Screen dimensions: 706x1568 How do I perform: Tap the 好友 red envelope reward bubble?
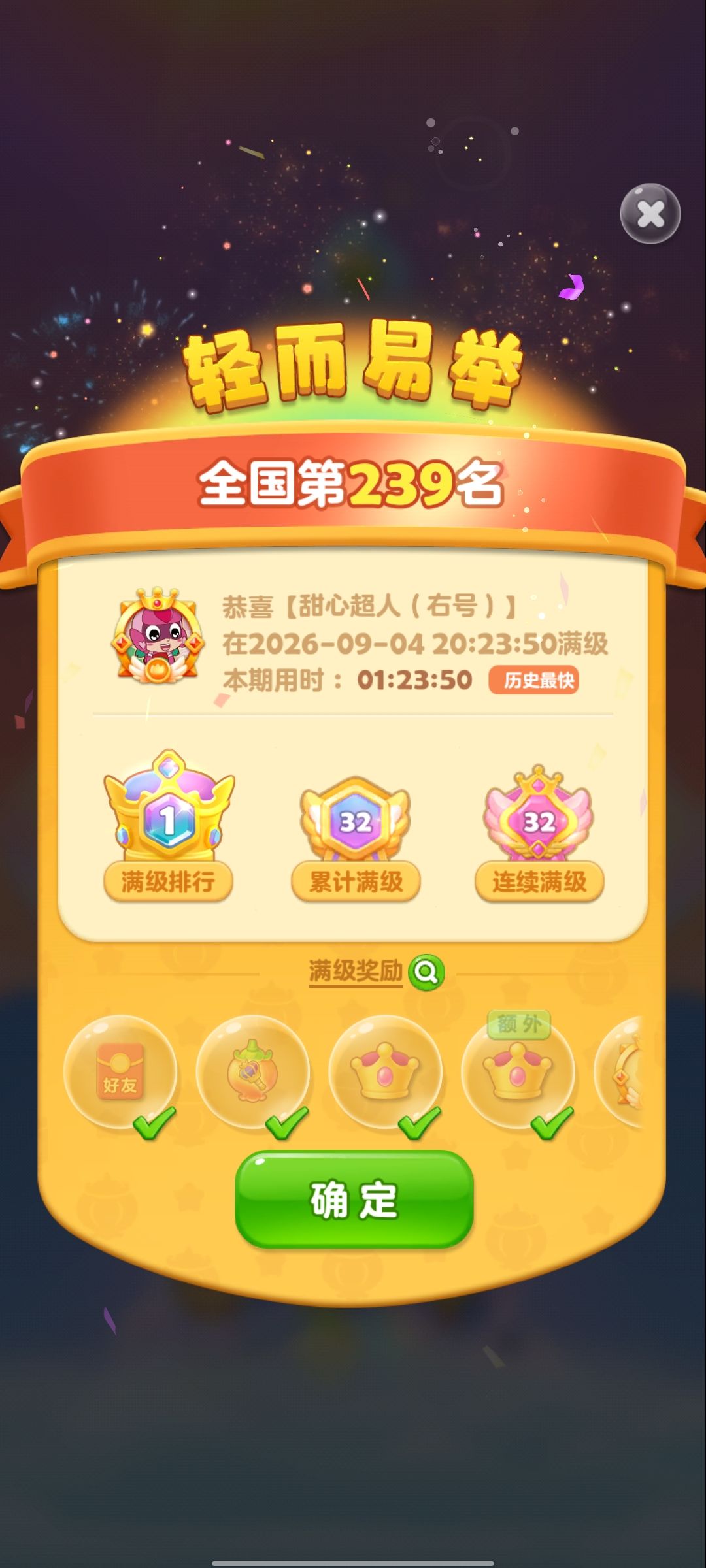click(120, 1072)
